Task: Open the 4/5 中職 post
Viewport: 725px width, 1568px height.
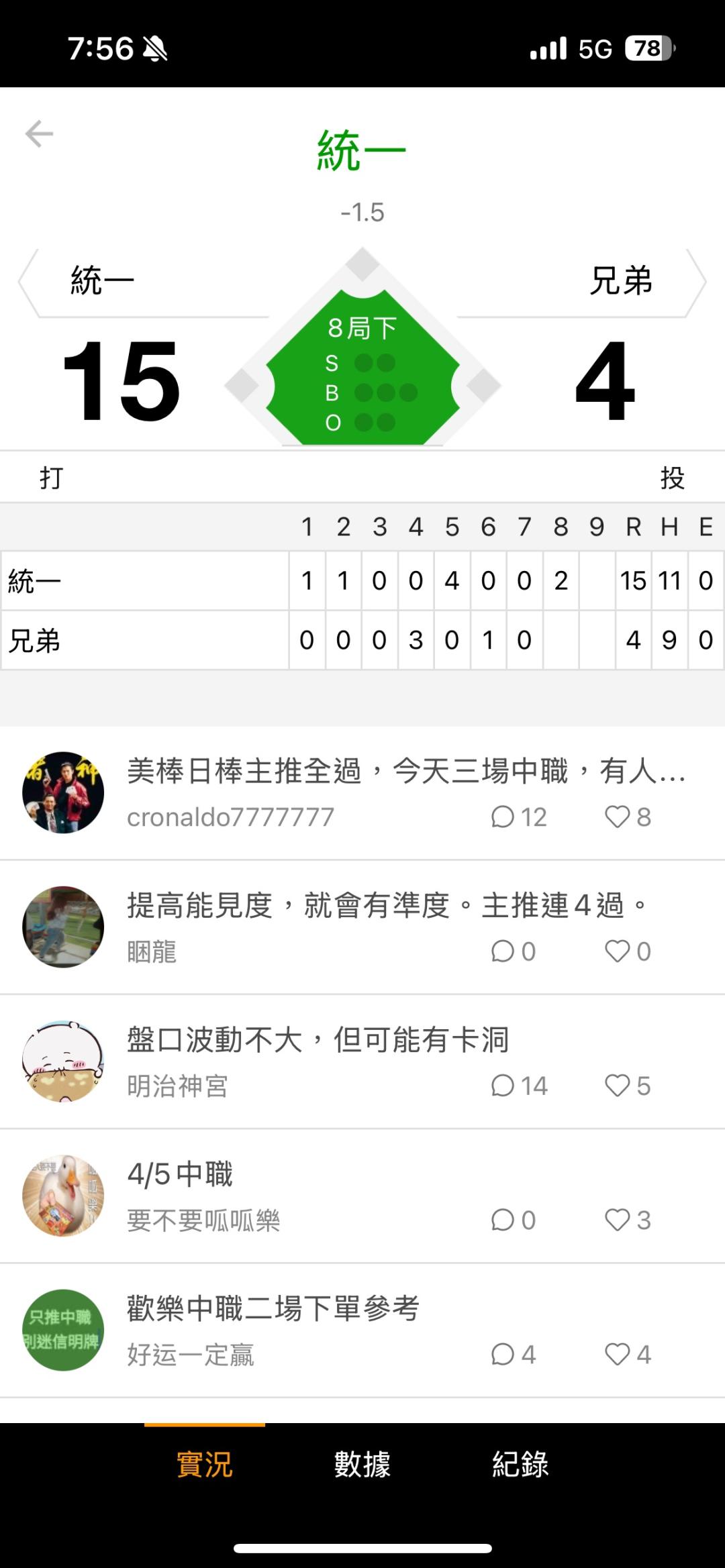Action: click(x=180, y=1174)
